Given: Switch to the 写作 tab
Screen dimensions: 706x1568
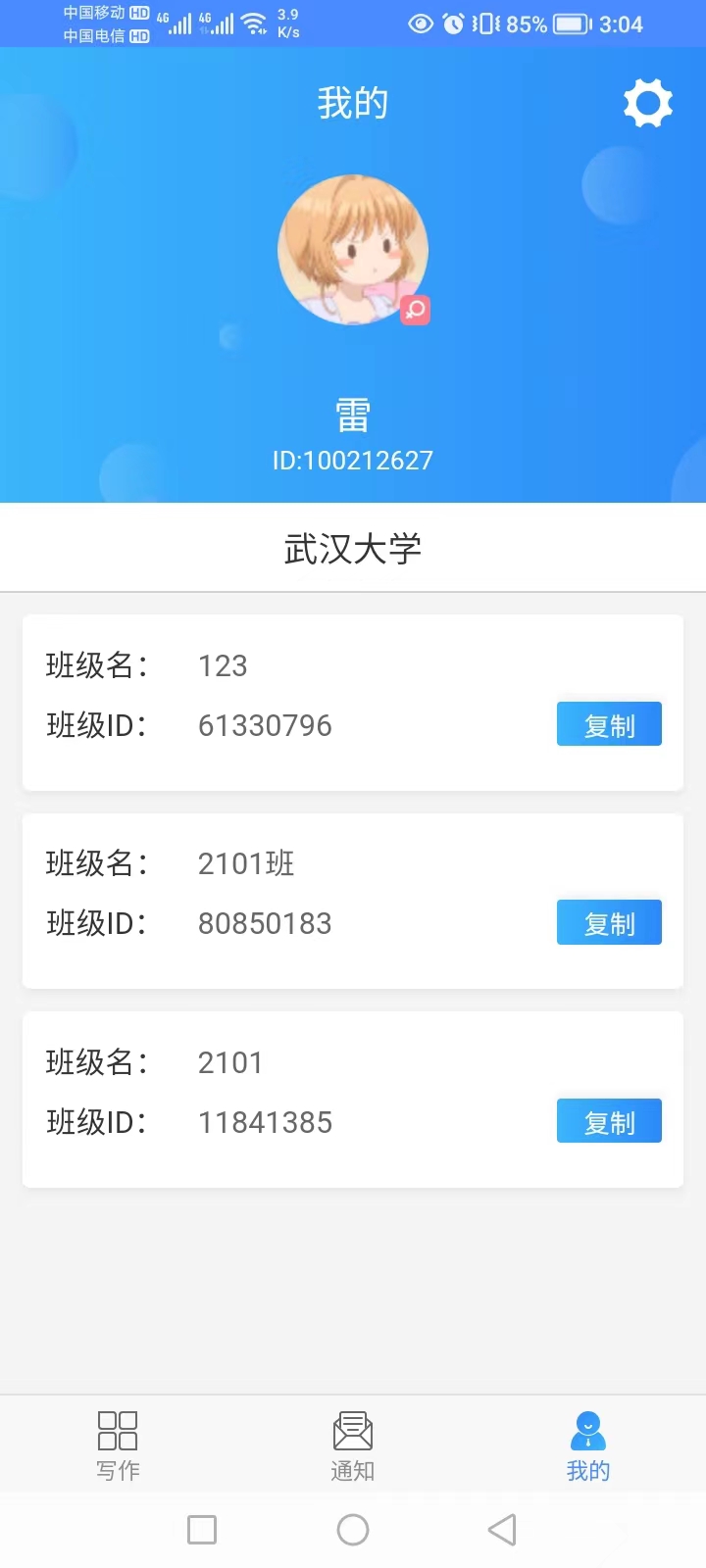Looking at the screenshot, I should click(x=117, y=1445).
